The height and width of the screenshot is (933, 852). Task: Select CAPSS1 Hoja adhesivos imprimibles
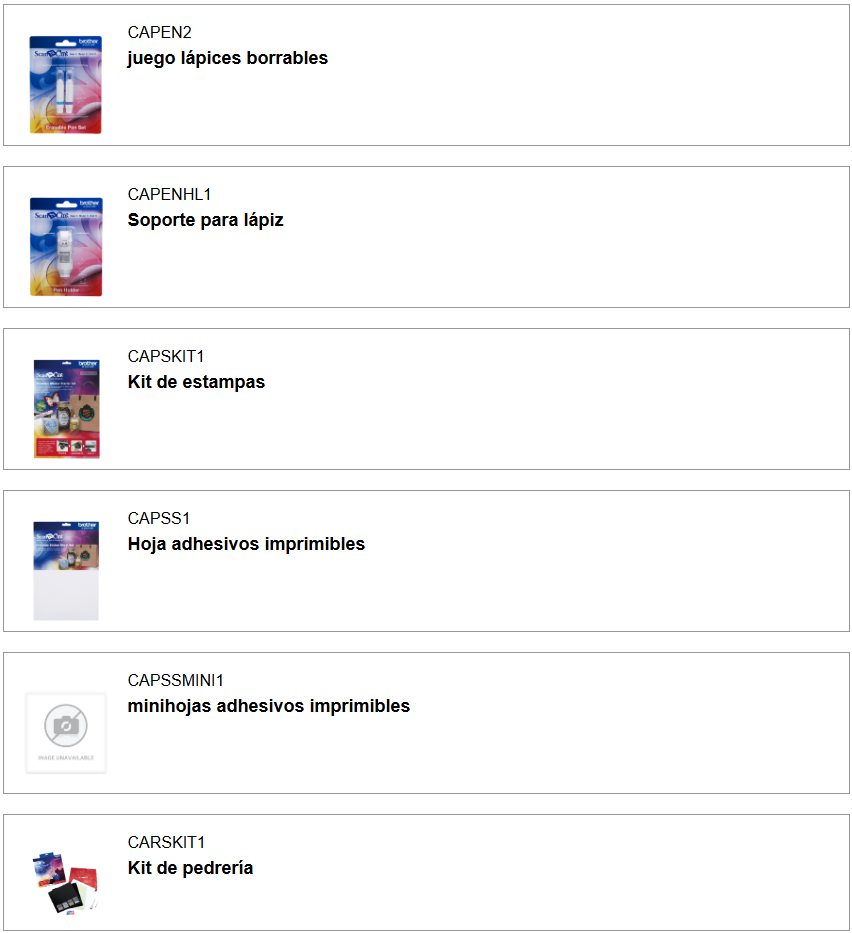click(x=246, y=544)
